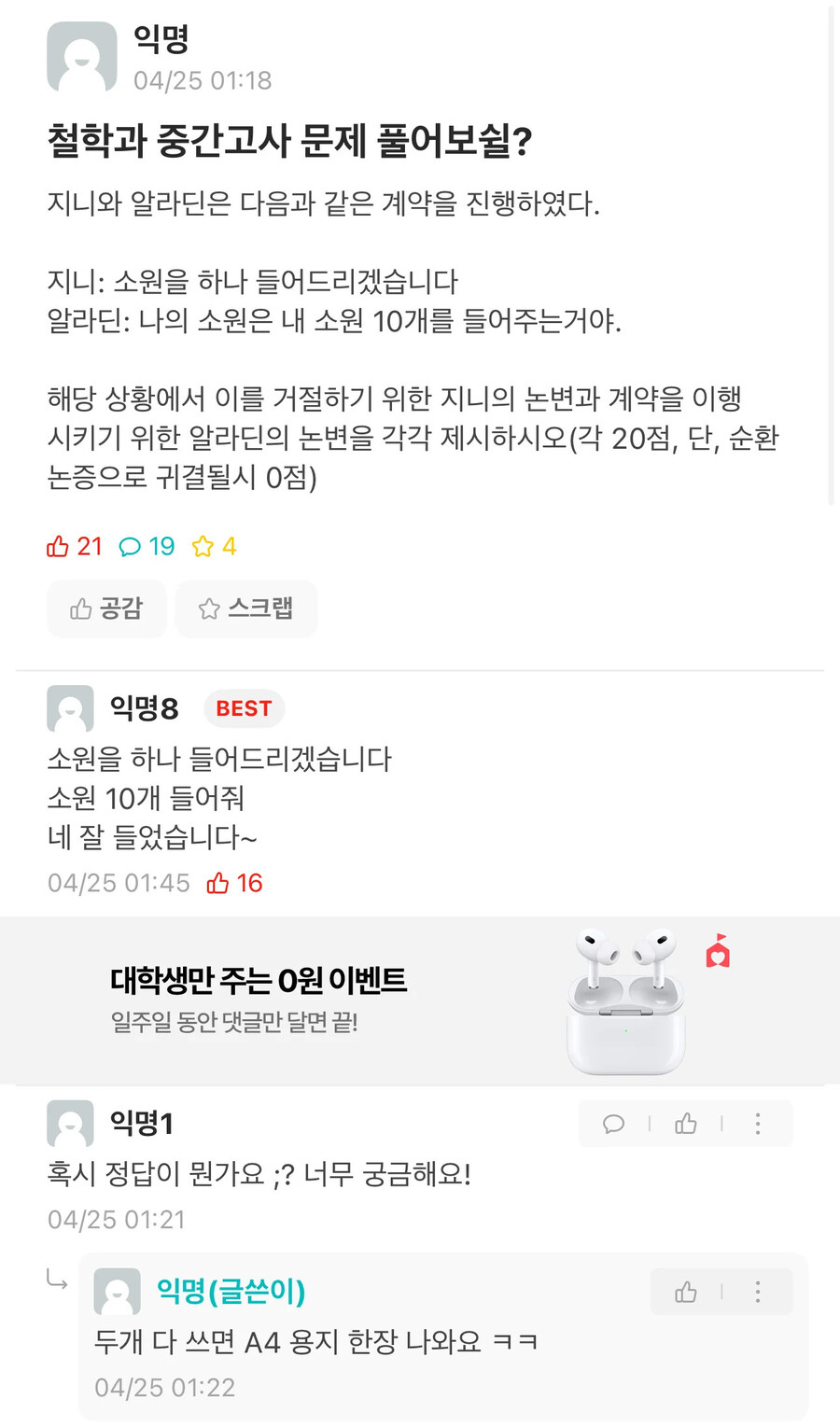The image size is (840, 1427).
Task: Tap the 스크랩 scrap button
Action: coord(246,609)
